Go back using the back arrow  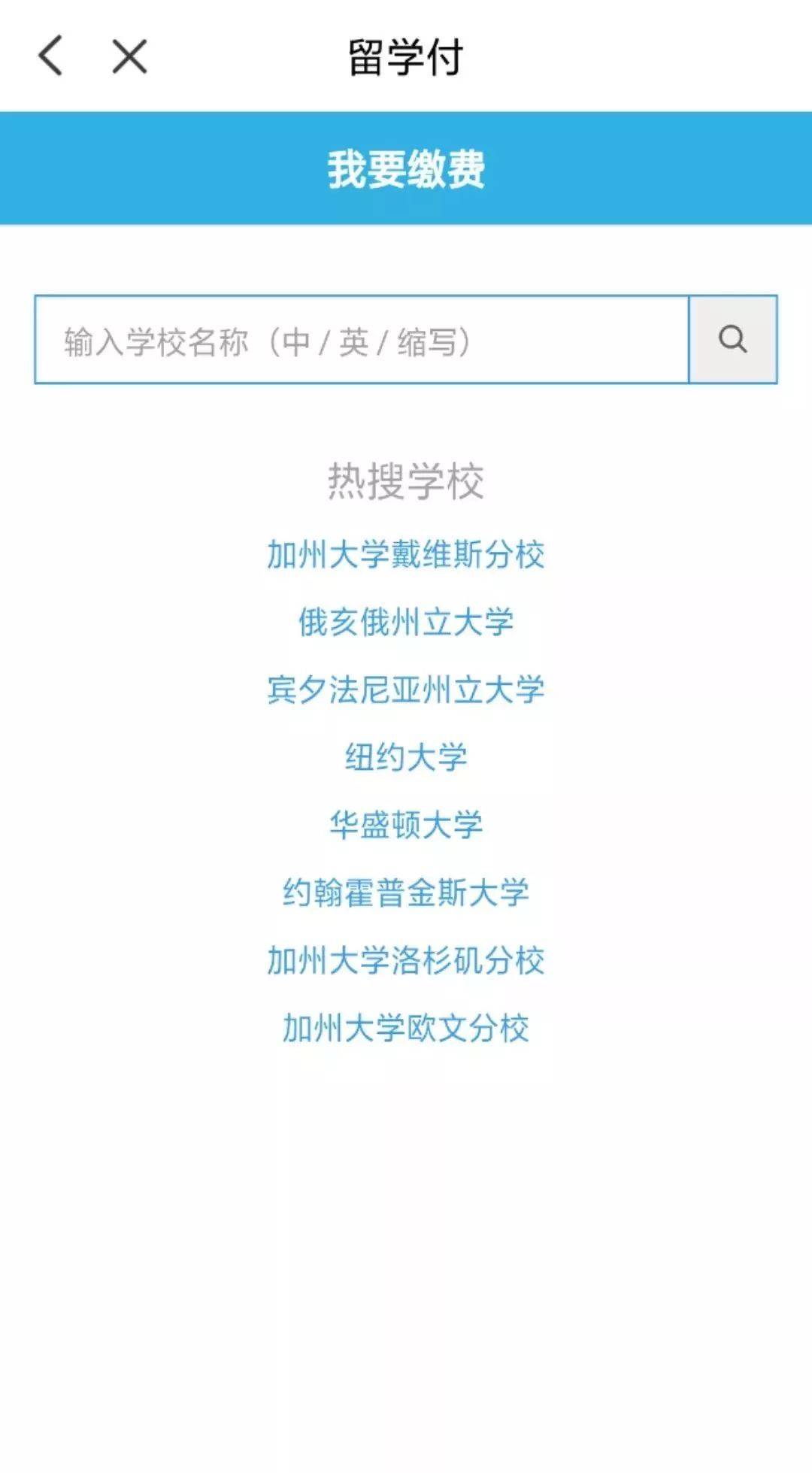[x=50, y=56]
